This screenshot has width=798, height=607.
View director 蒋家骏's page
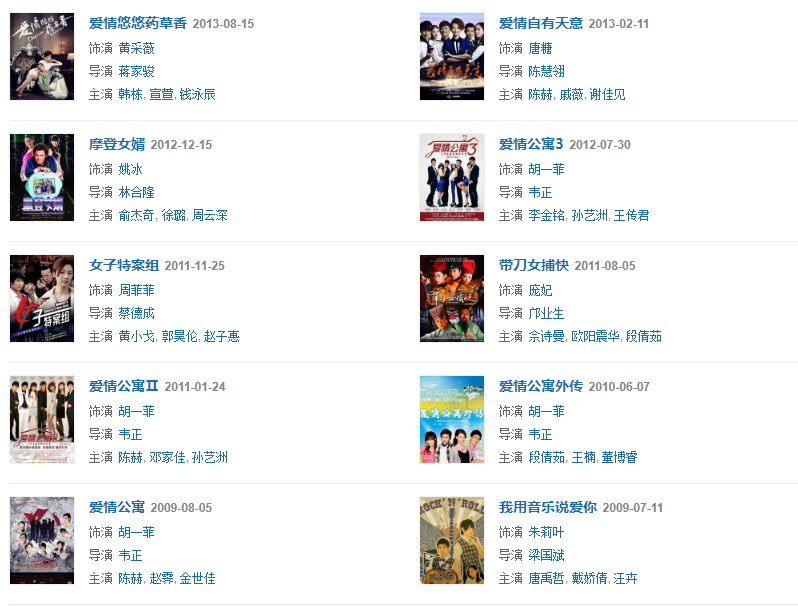136,71
